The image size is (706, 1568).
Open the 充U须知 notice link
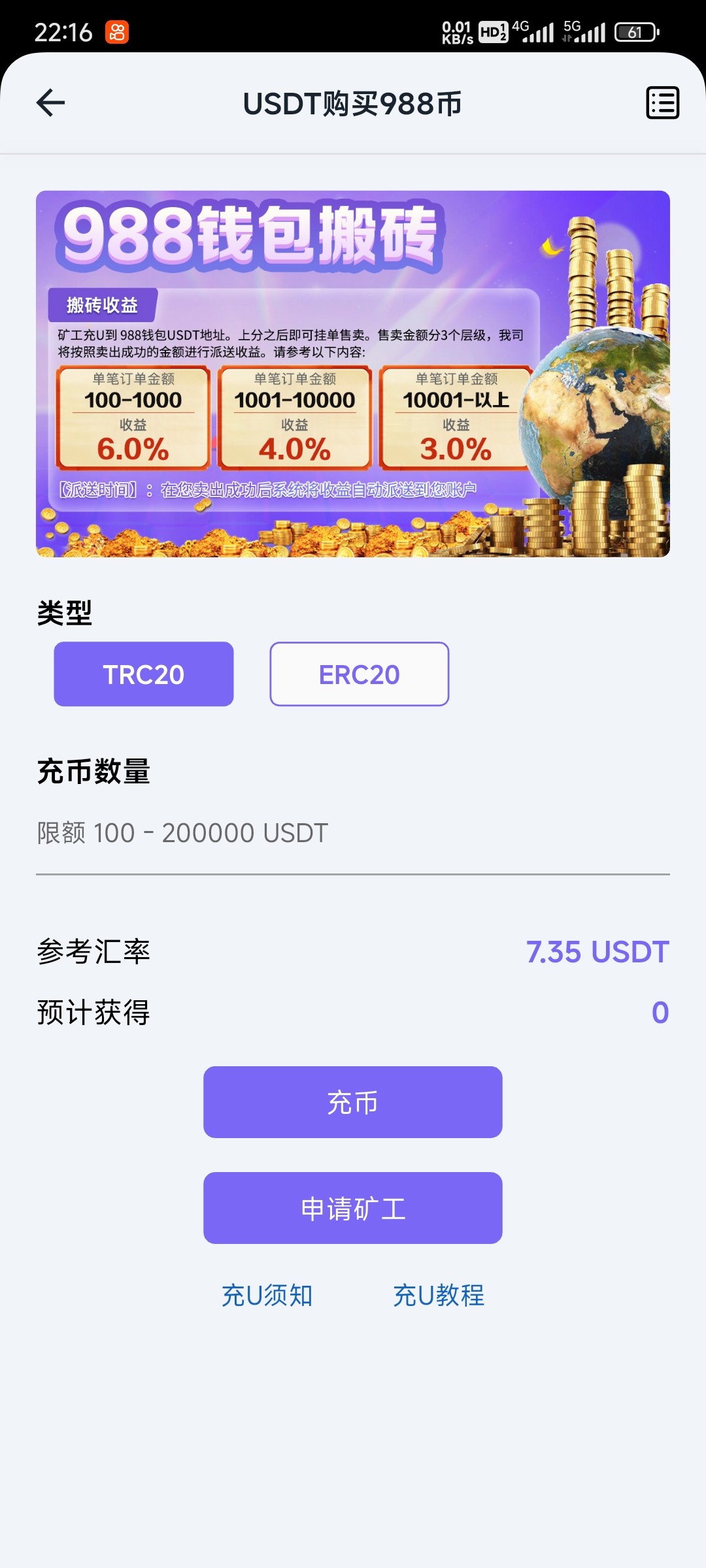coord(267,1296)
